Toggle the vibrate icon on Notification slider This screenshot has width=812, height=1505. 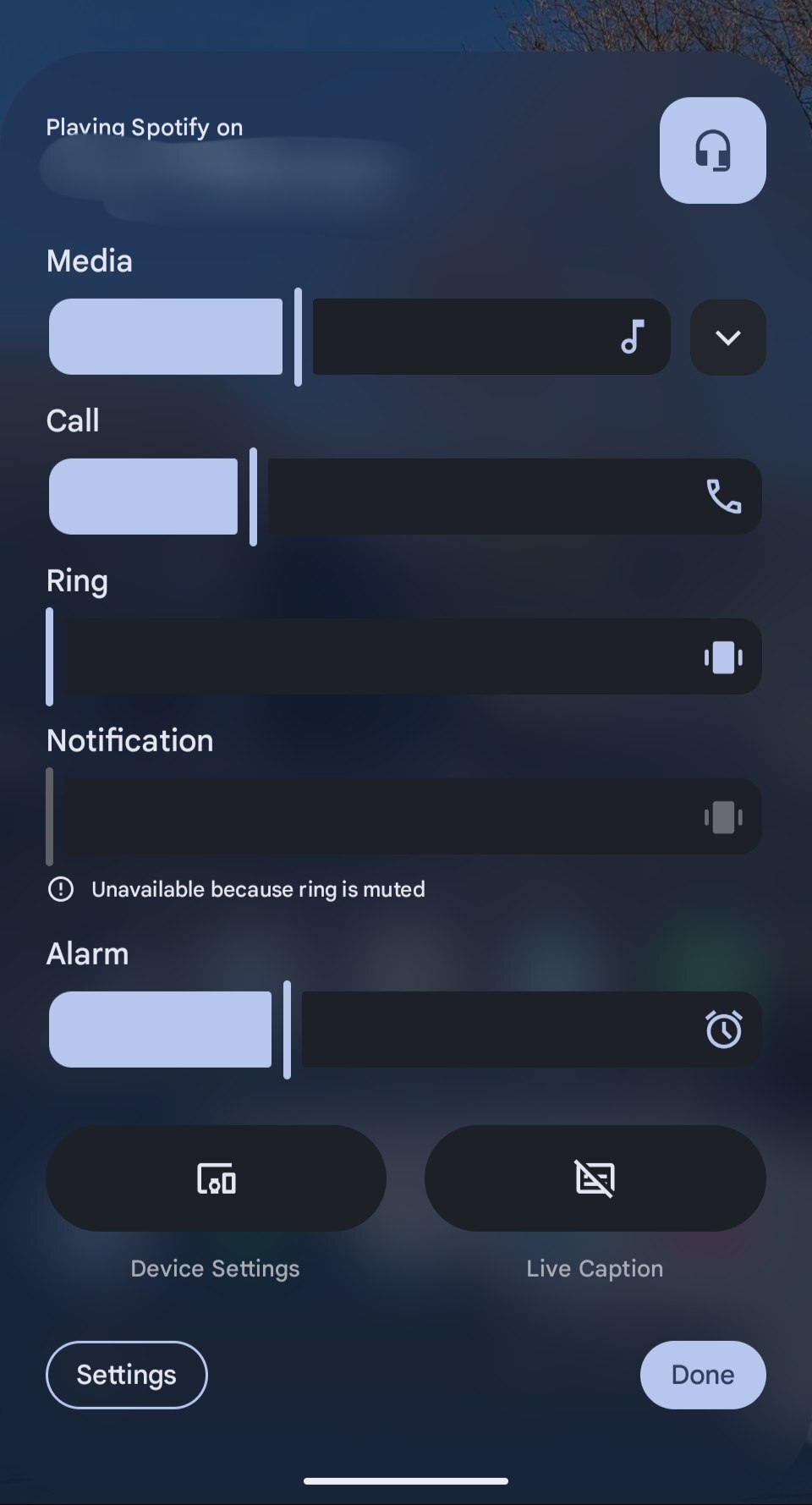(723, 816)
